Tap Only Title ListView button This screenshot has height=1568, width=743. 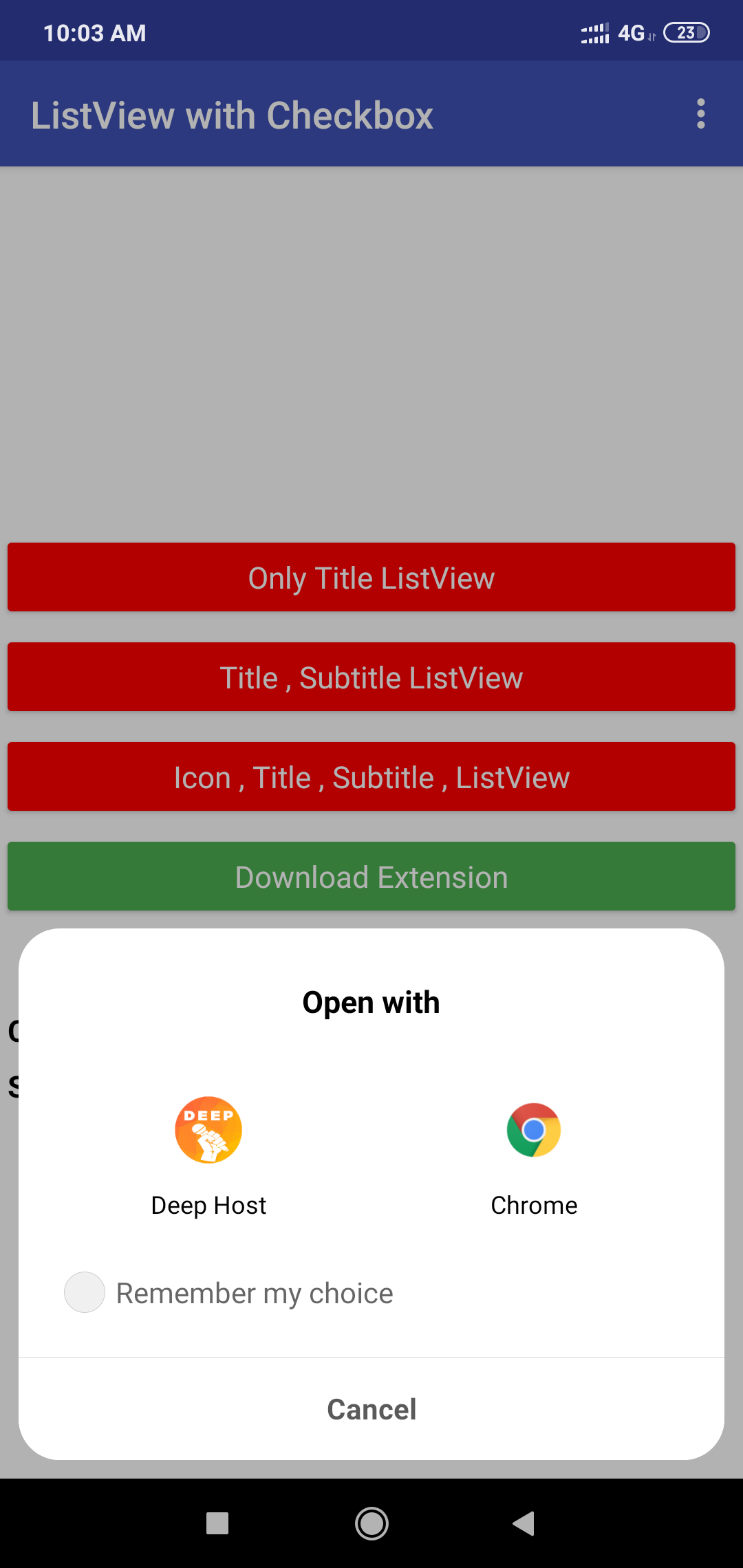(371, 577)
